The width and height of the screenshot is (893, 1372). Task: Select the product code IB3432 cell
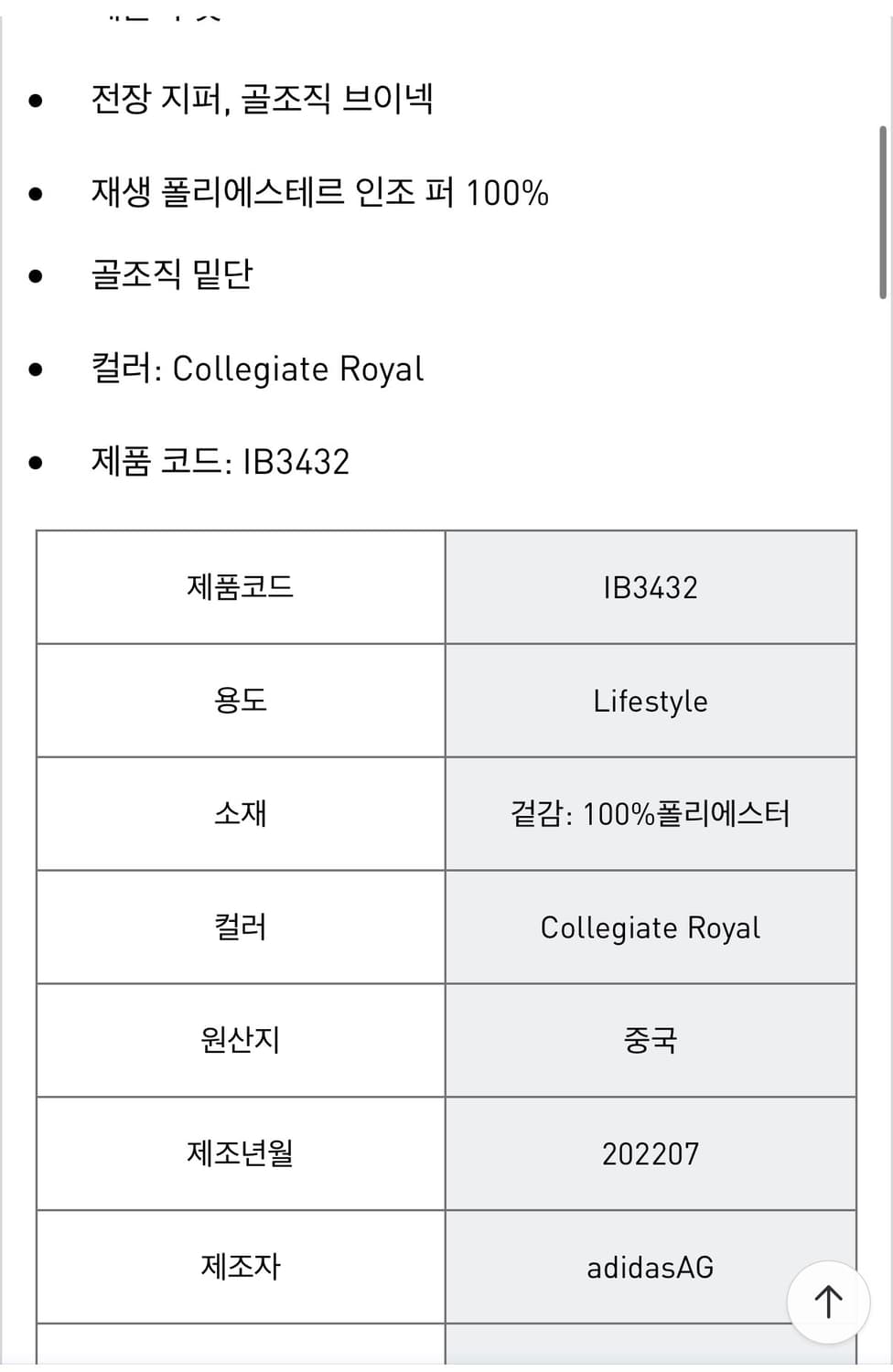(x=651, y=586)
